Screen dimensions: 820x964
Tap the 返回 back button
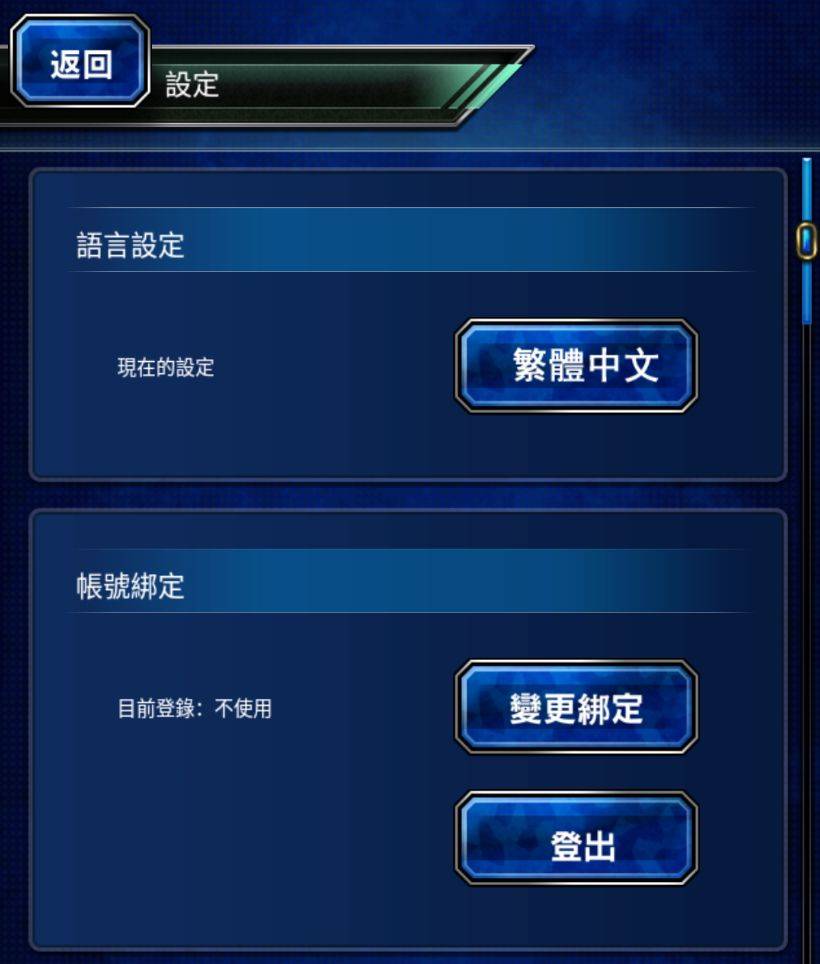click(80, 62)
